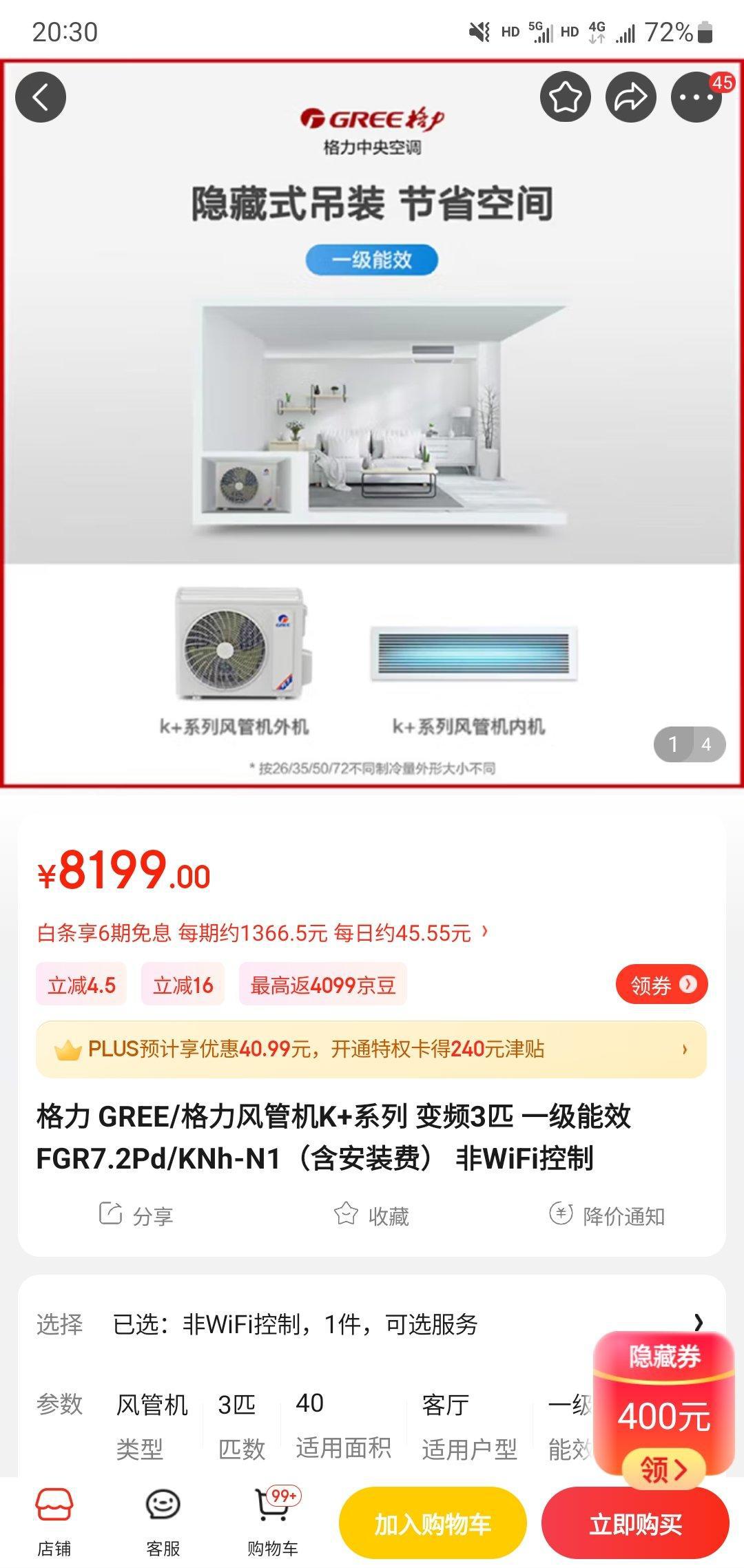Enable 降价通知 price-drop alert
744x1568 pixels.
pyautogui.click(x=608, y=1215)
